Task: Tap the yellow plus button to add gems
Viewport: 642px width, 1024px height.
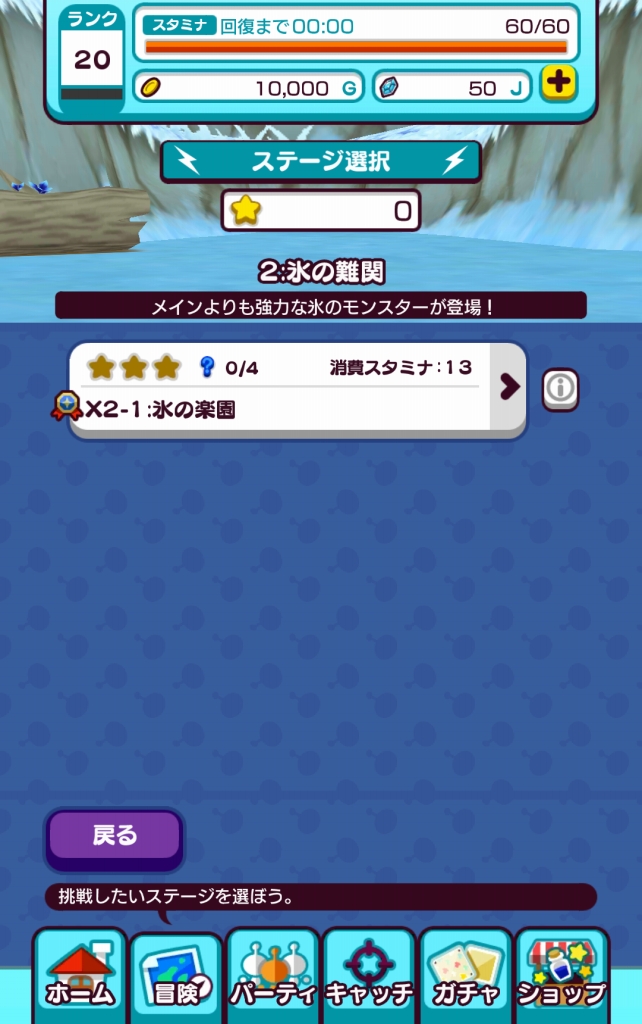Action: (x=559, y=84)
